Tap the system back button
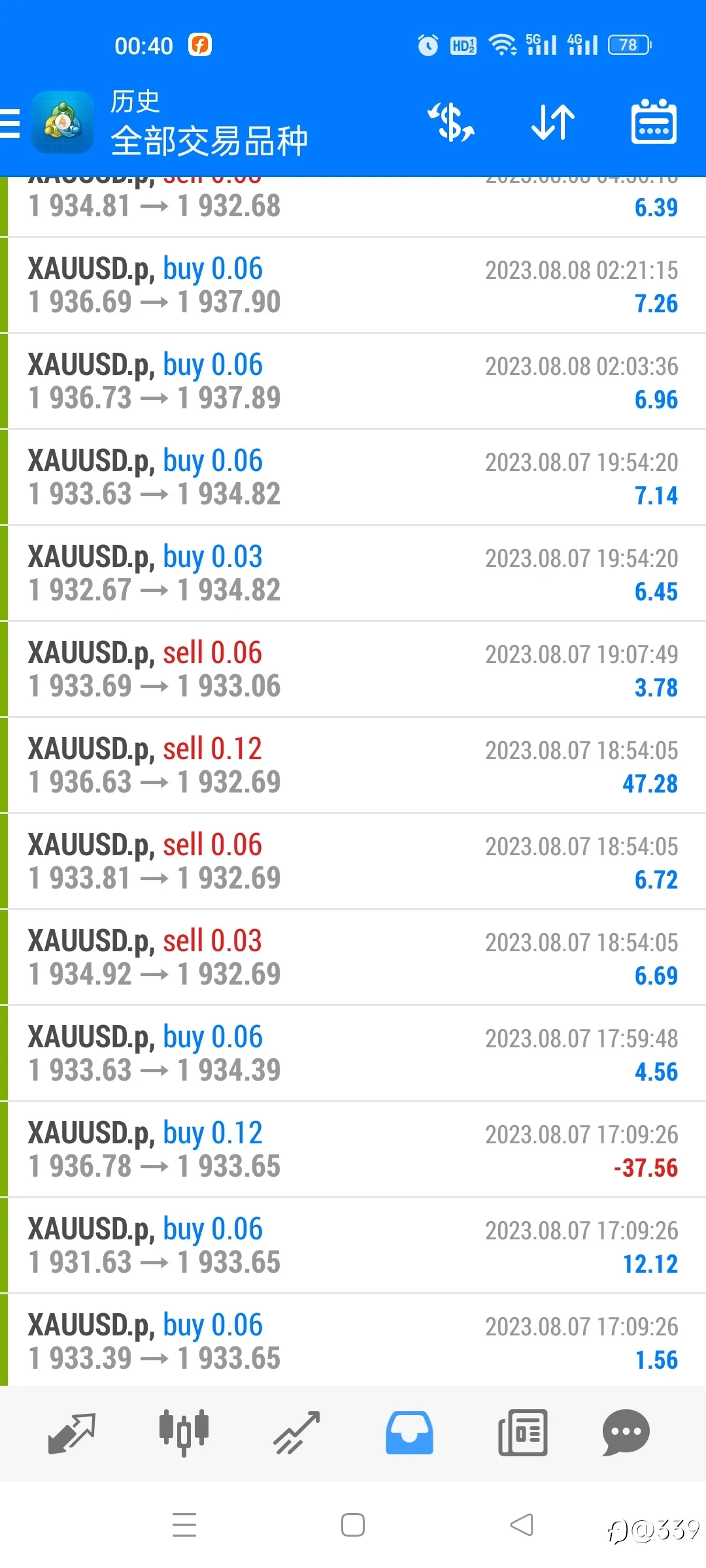 522,1526
